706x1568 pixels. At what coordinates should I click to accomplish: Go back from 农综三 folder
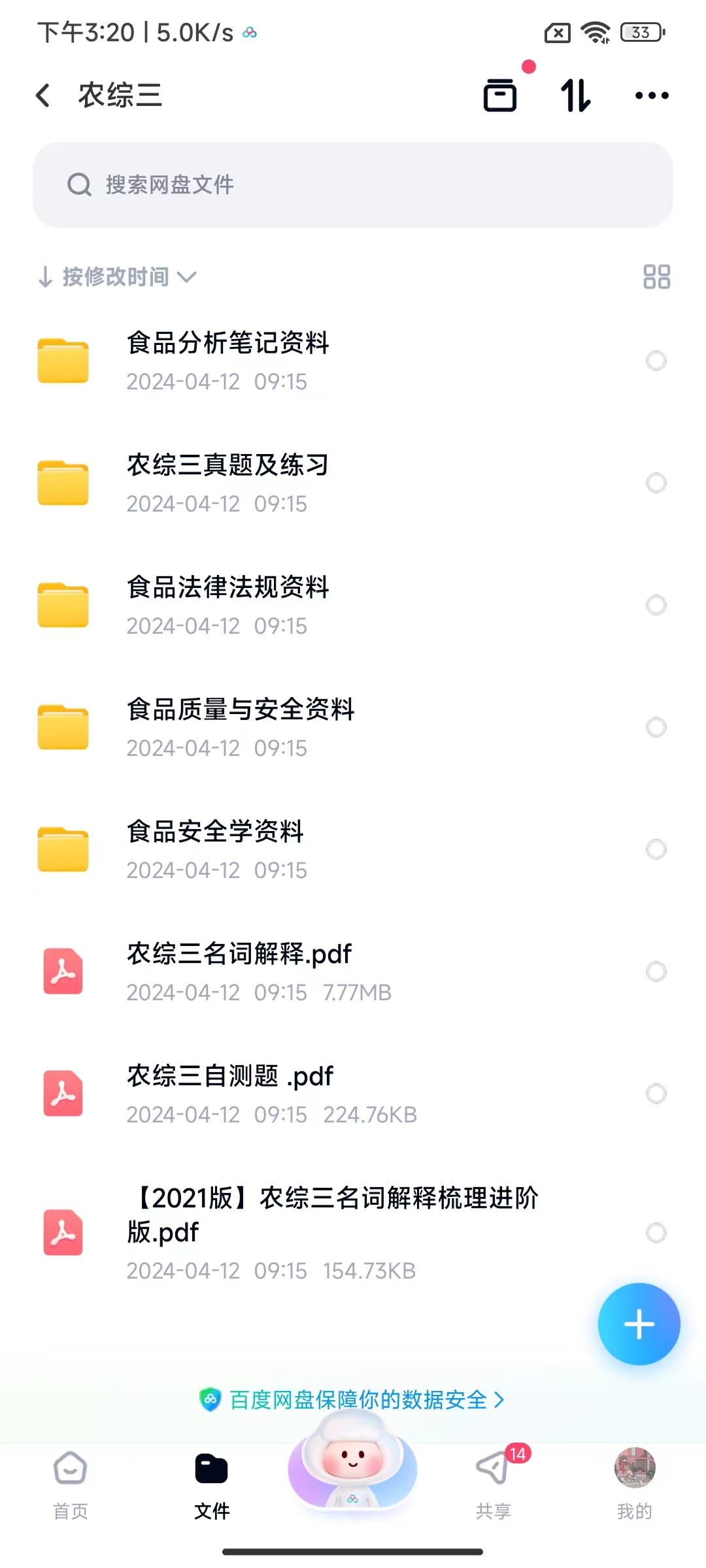(x=43, y=95)
